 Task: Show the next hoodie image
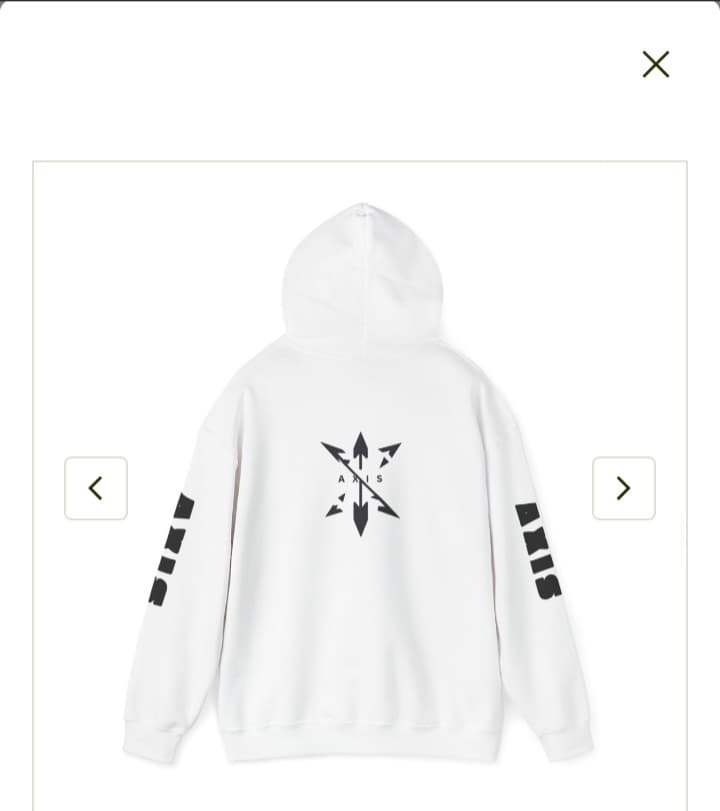(x=623, y=488)
